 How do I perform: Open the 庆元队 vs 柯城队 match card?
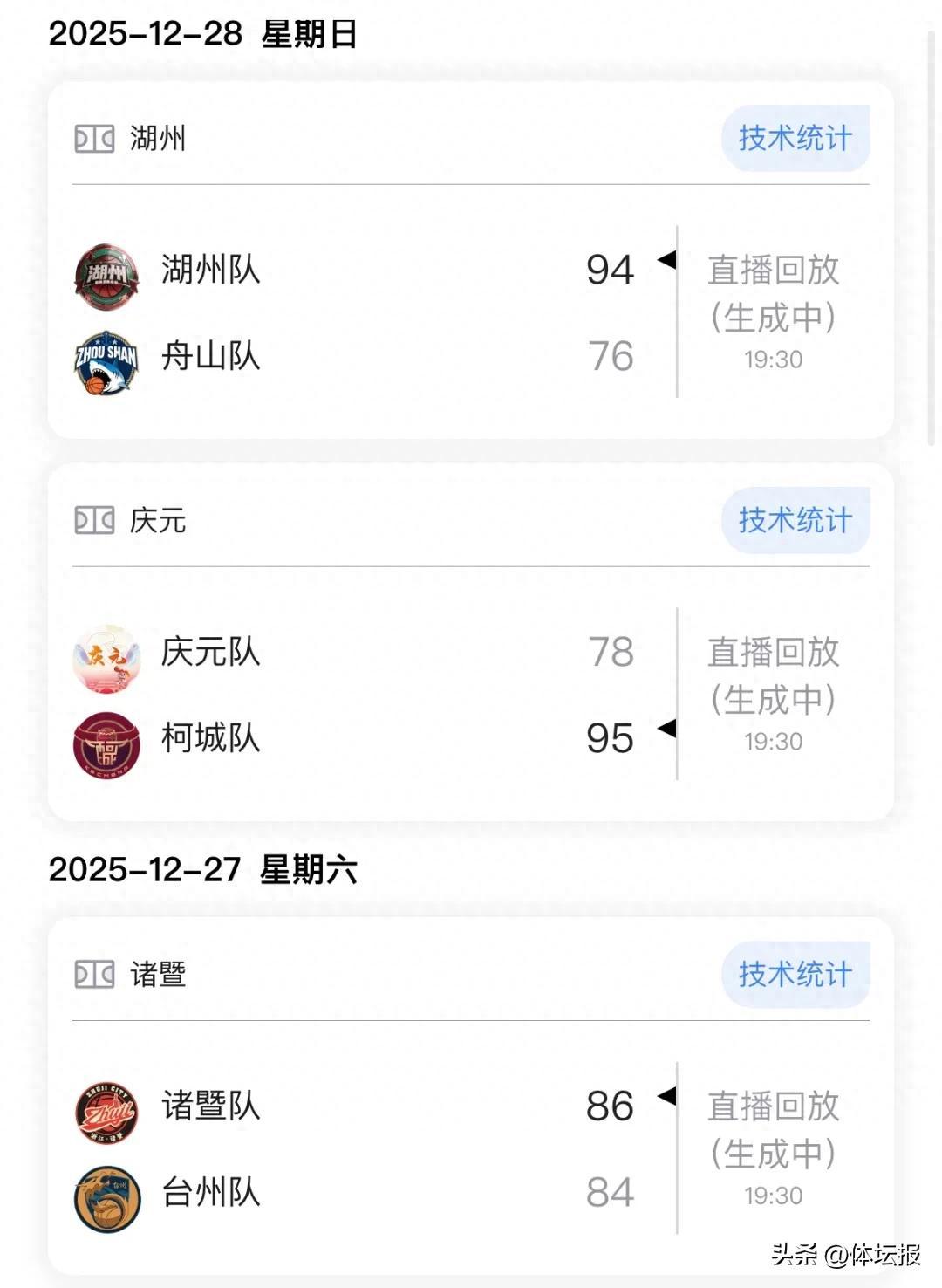(366, 695)
